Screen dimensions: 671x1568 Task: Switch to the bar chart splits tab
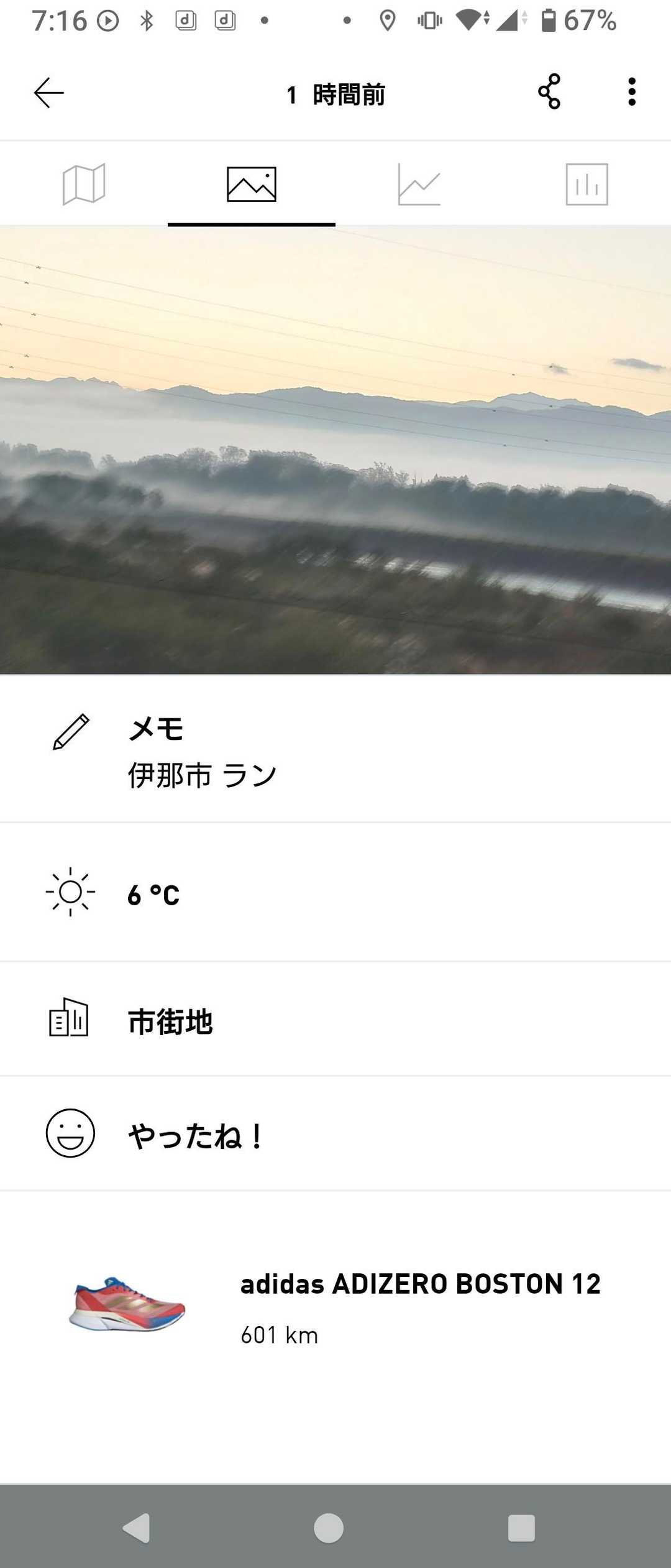coord(587,184)
